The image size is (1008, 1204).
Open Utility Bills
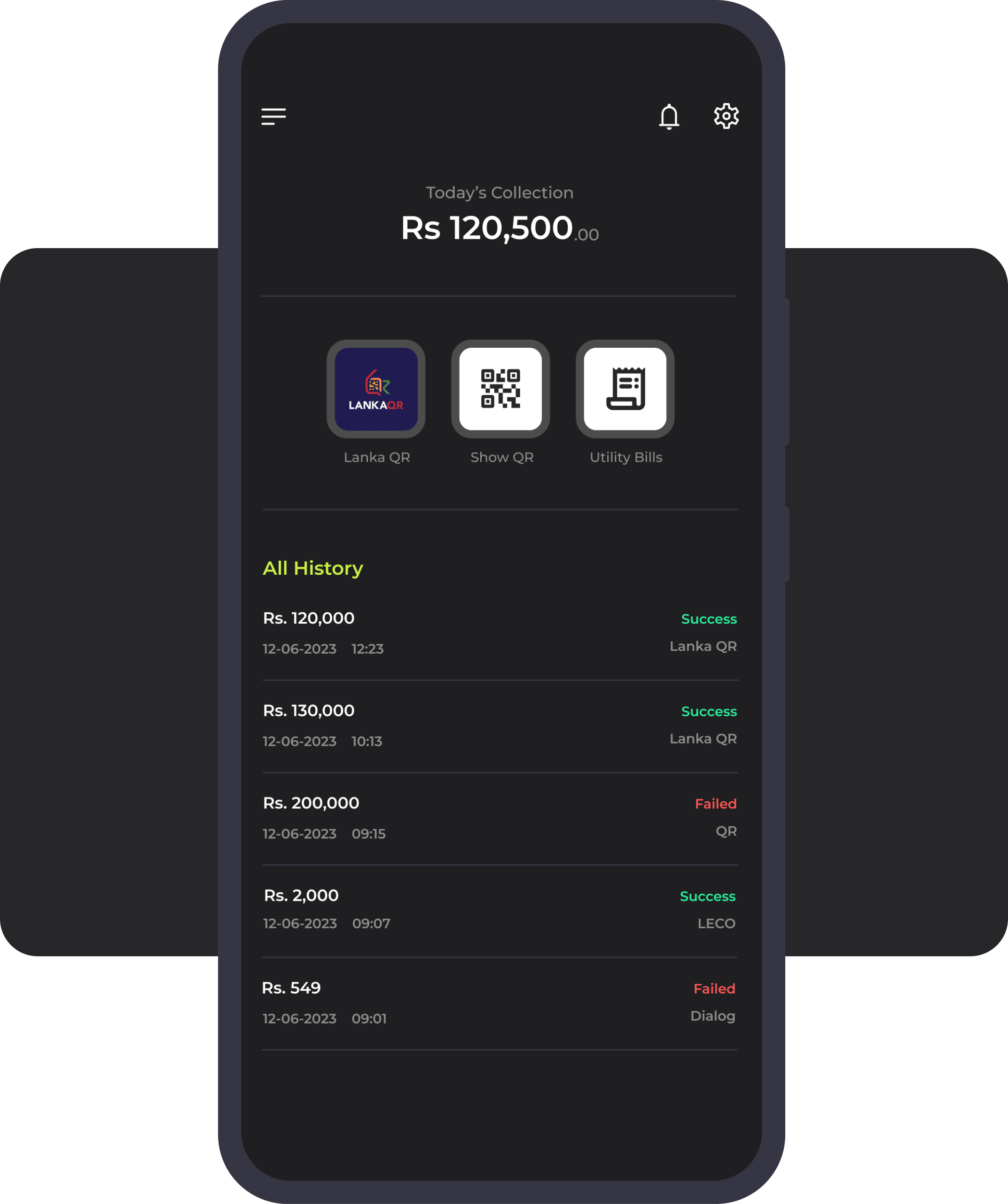pos(625,389)
